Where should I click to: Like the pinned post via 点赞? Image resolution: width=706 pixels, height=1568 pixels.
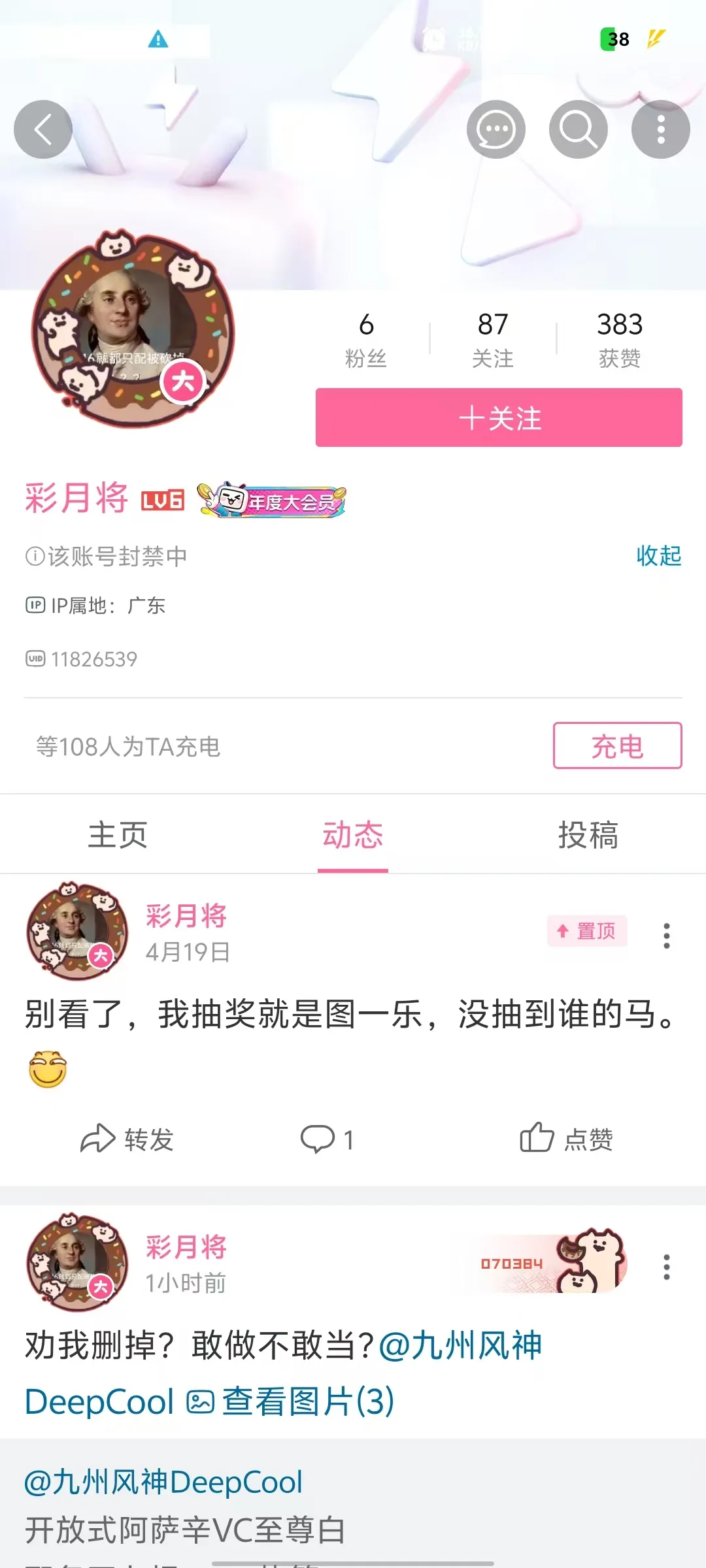[x=566, y=1139]
